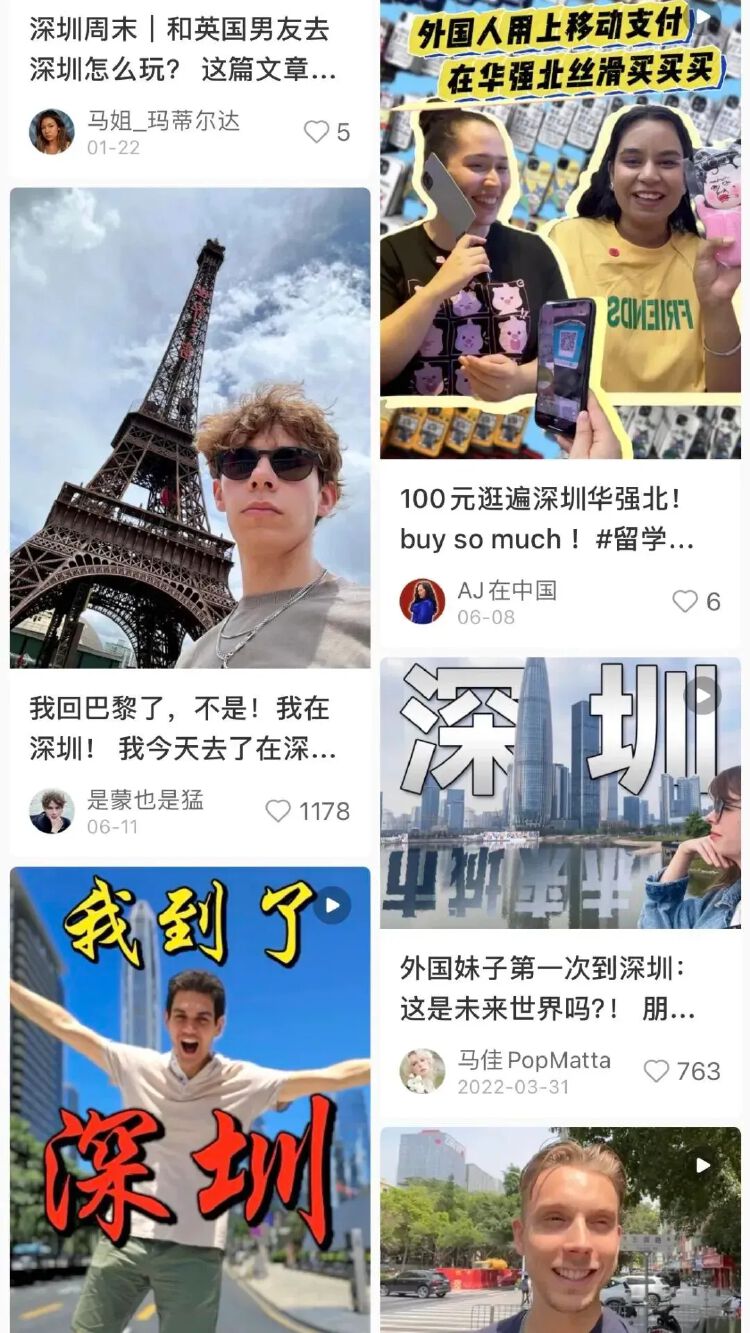Image resolution: width=750 pixels, height=1333 pixels.
Task: Open the 我到了深圳 video post
Action: click(190, 1100)
